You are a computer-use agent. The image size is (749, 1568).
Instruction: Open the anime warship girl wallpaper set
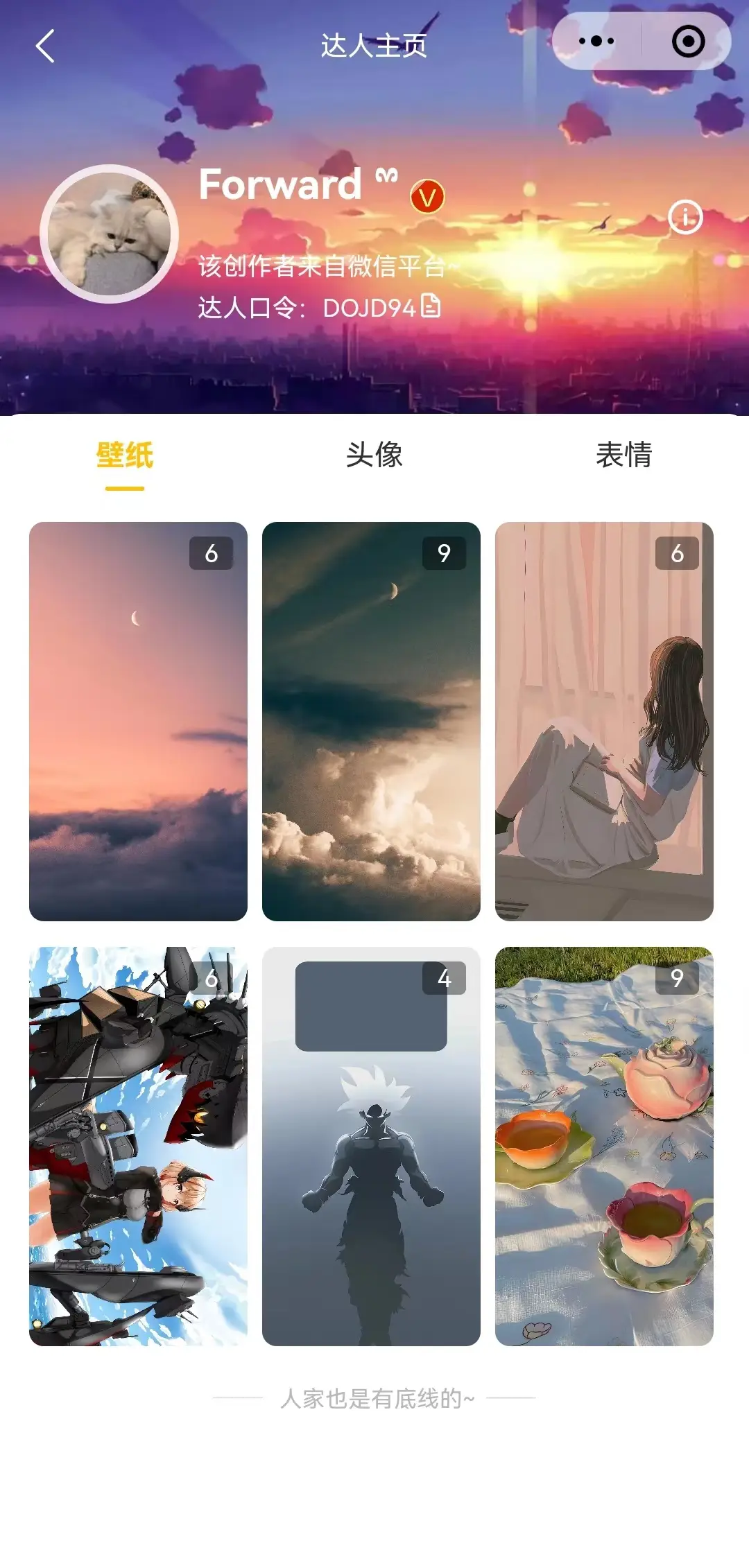tap(138, 1146)
